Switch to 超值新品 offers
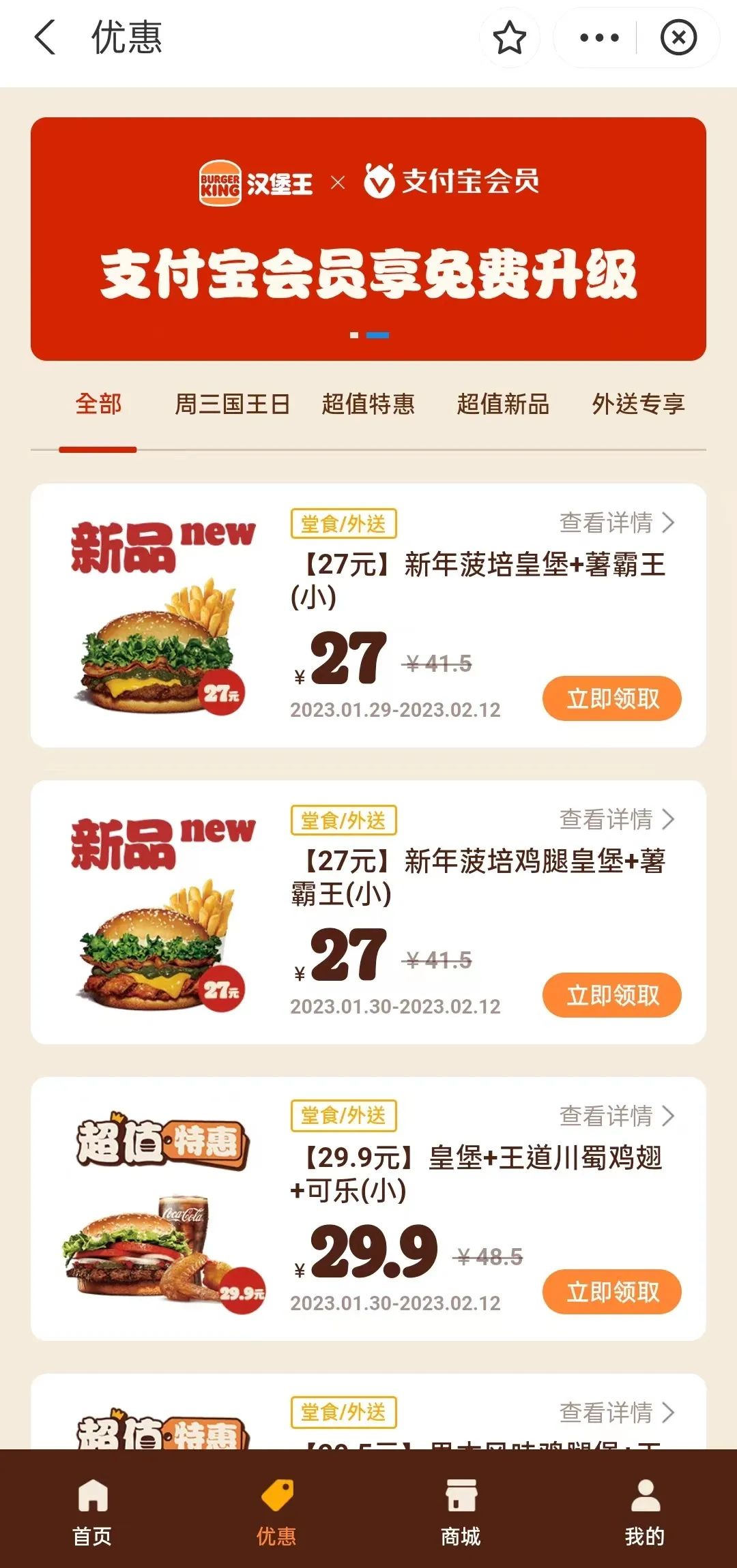 point(503,404)
